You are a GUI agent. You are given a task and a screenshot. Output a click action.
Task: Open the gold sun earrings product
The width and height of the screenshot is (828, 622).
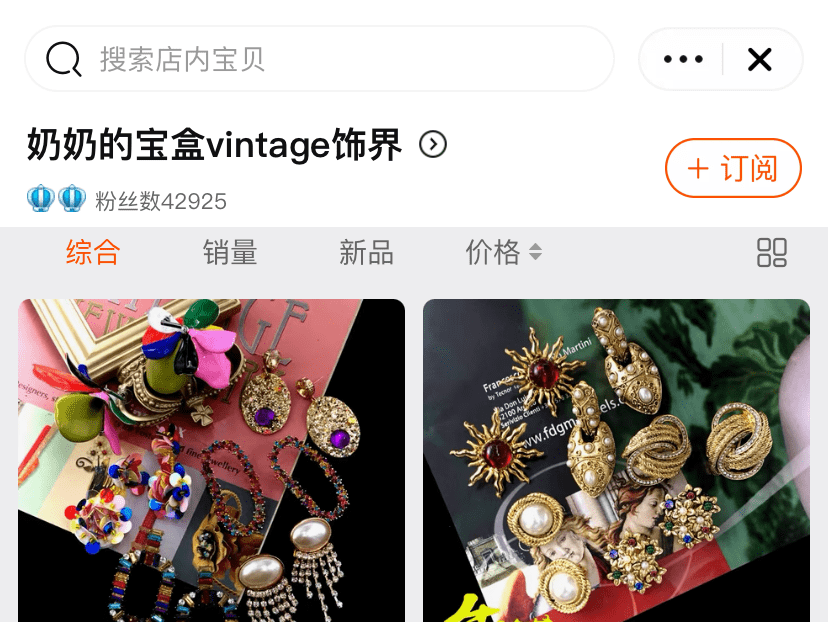click(x=616, y=460)
